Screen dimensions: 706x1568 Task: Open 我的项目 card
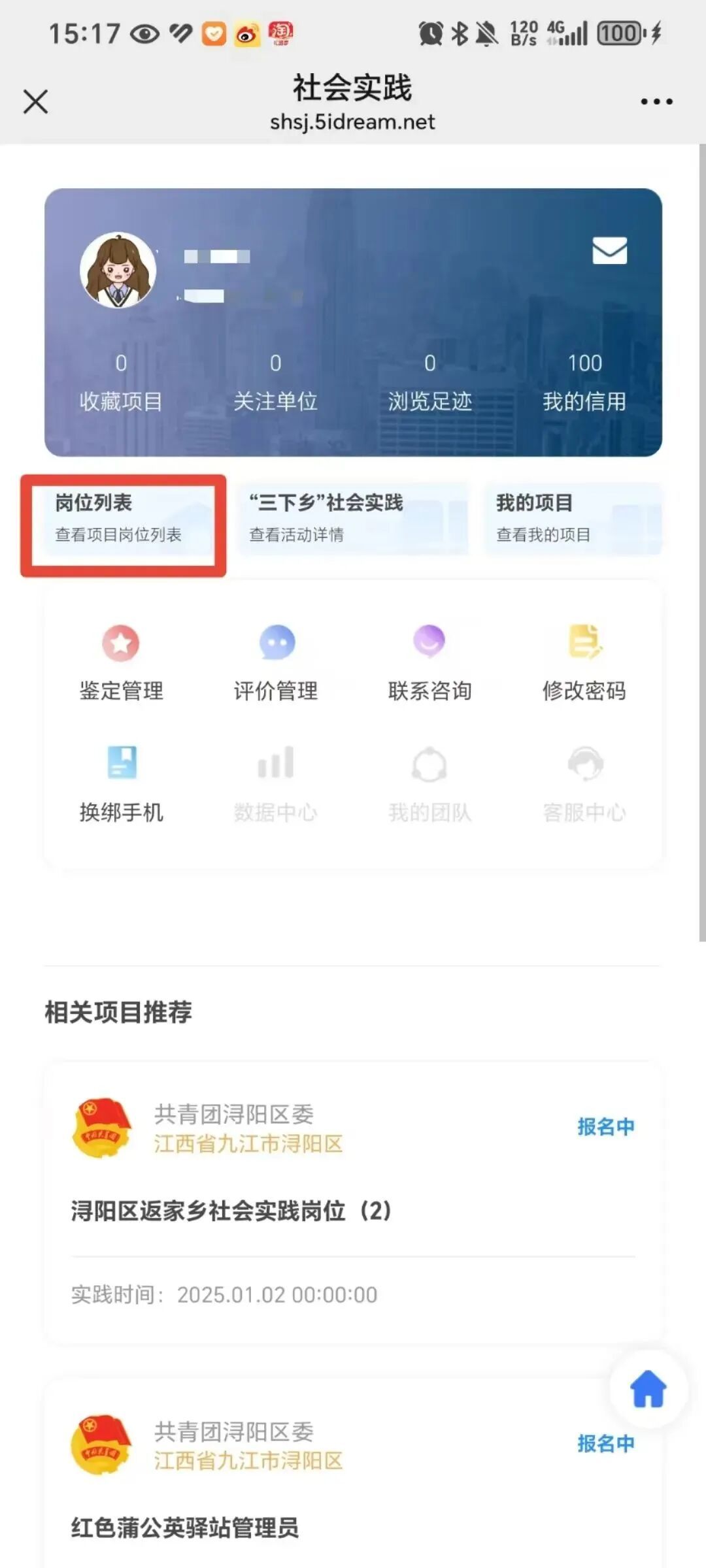573,519
